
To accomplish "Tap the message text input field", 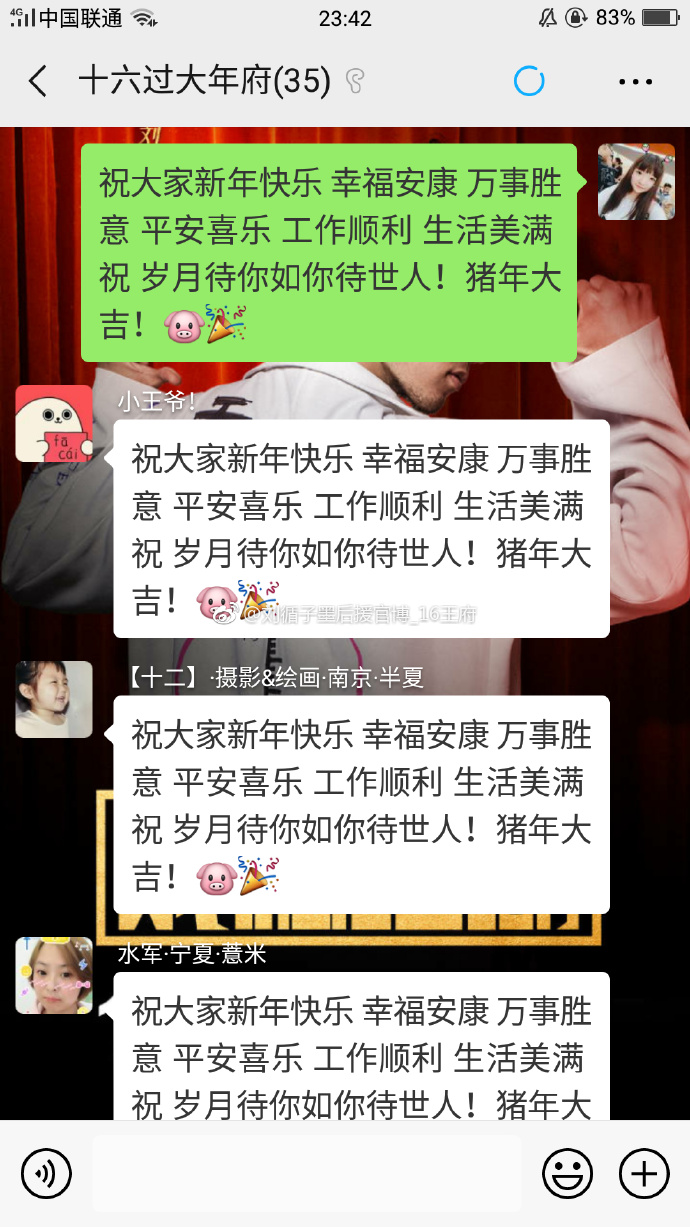I will (x=307, y=1173).
